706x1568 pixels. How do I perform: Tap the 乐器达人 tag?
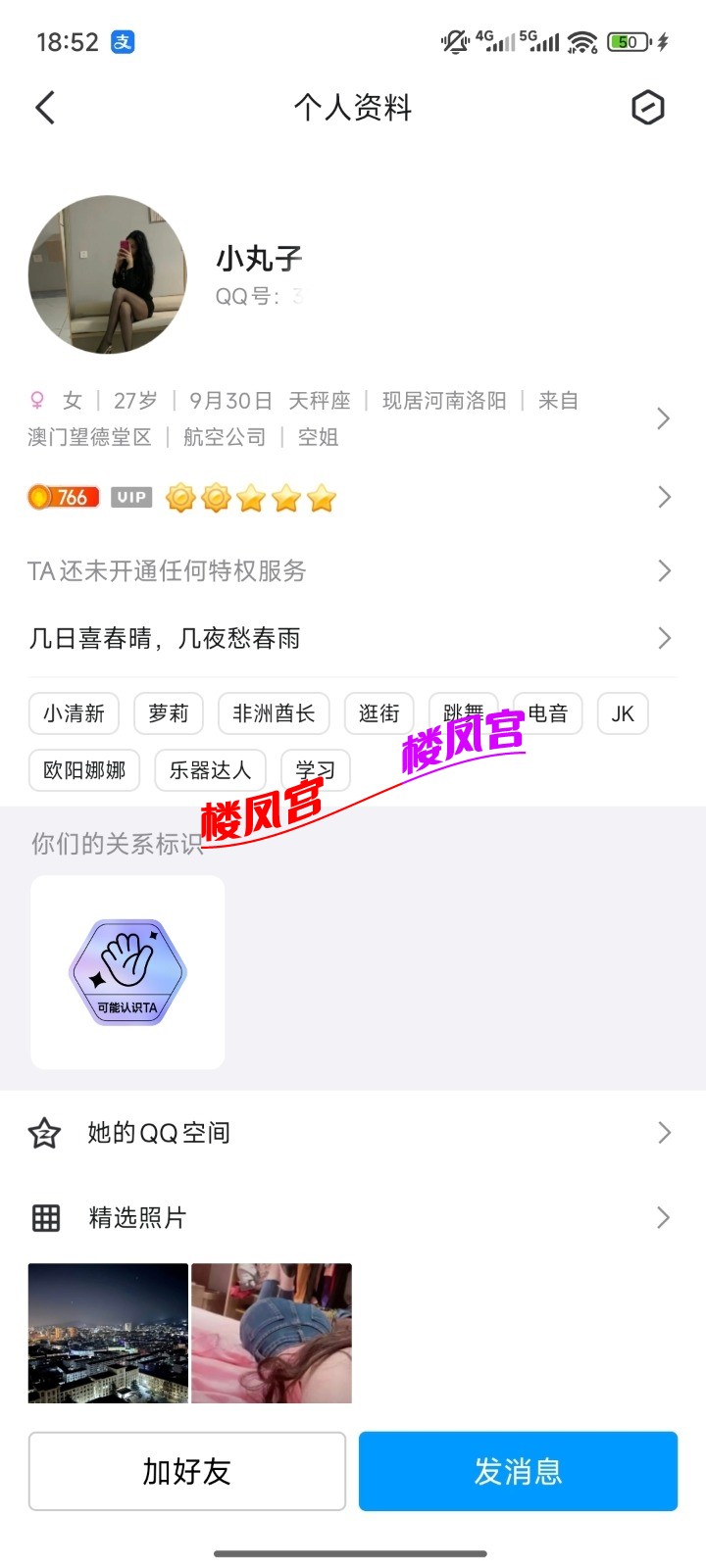[x=210, y=770]
